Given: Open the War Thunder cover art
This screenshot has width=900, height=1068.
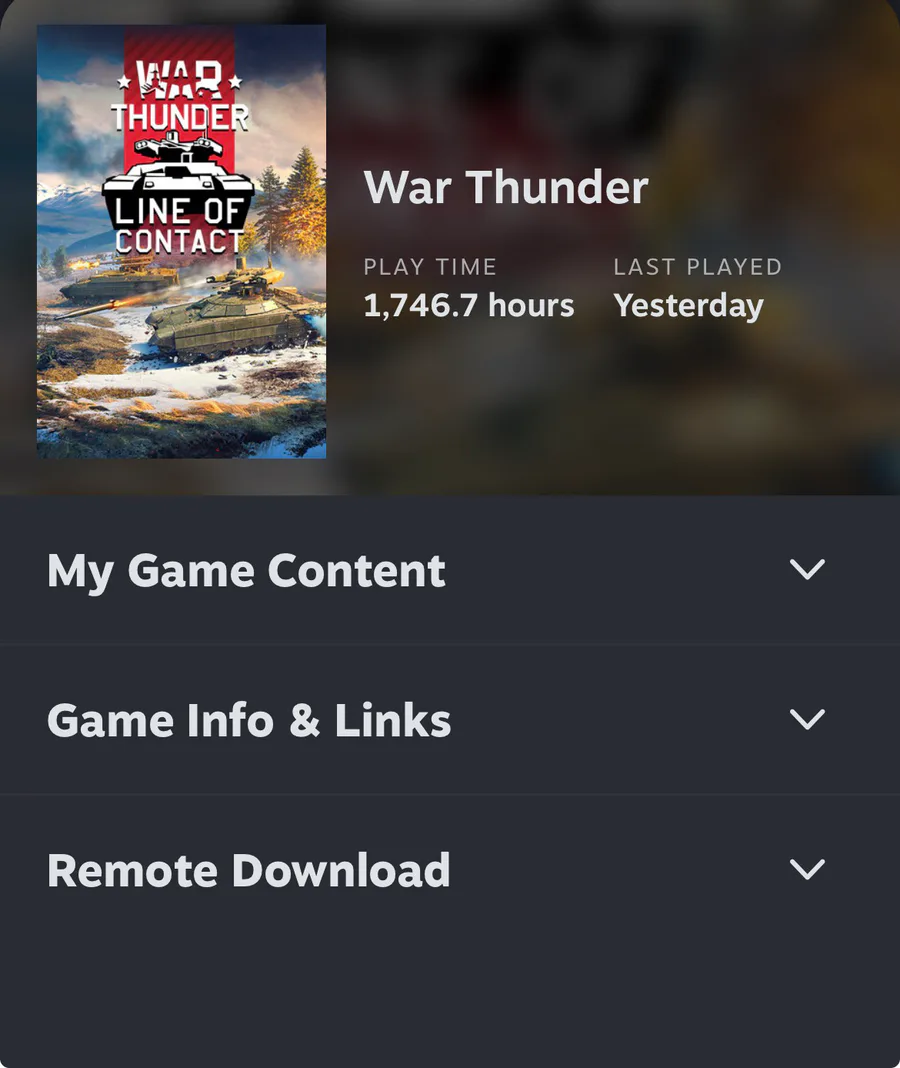Looking at the screenshot, I should pyautogui.click(x=181, y=241).
